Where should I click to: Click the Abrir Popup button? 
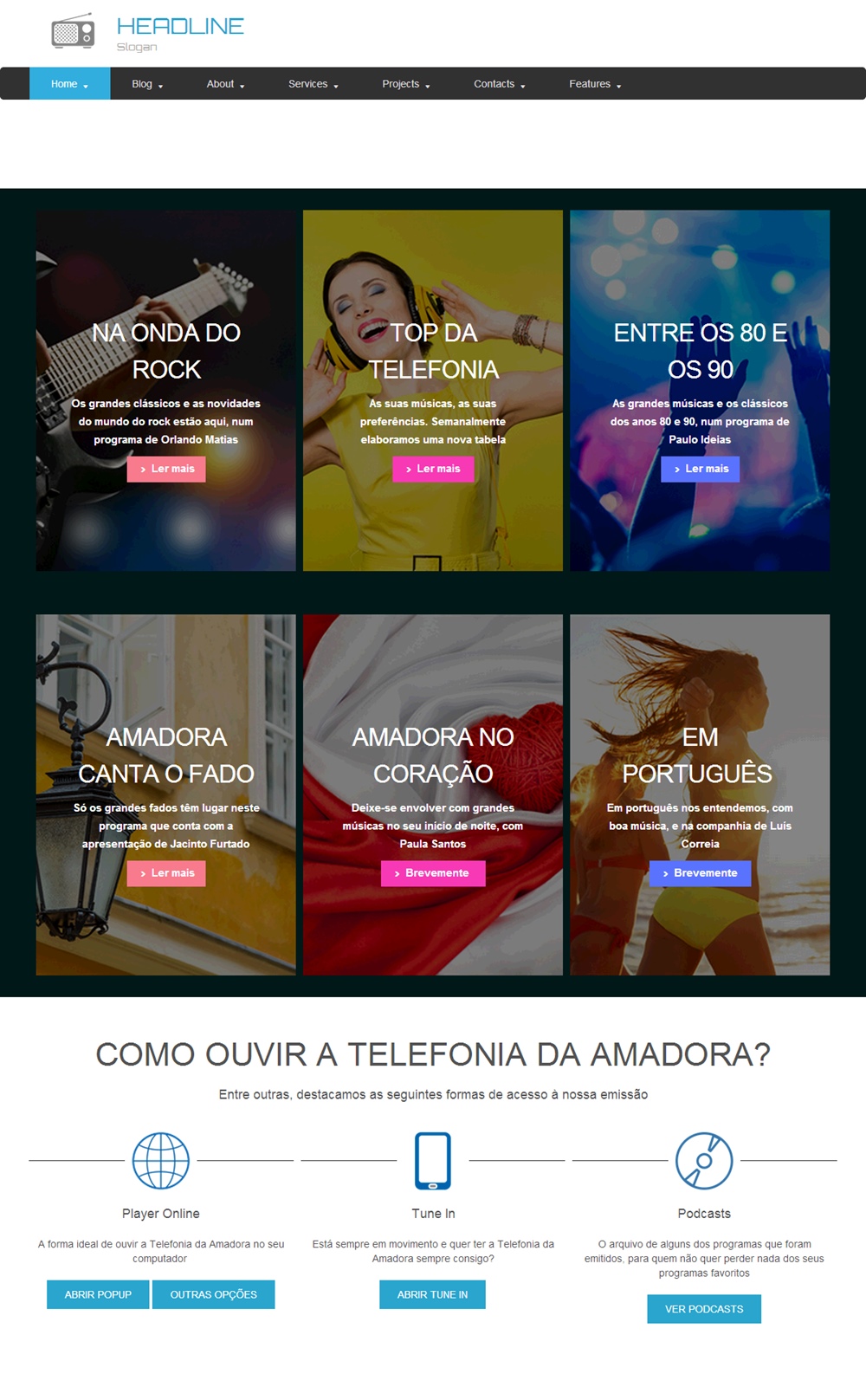point(98,1294)
